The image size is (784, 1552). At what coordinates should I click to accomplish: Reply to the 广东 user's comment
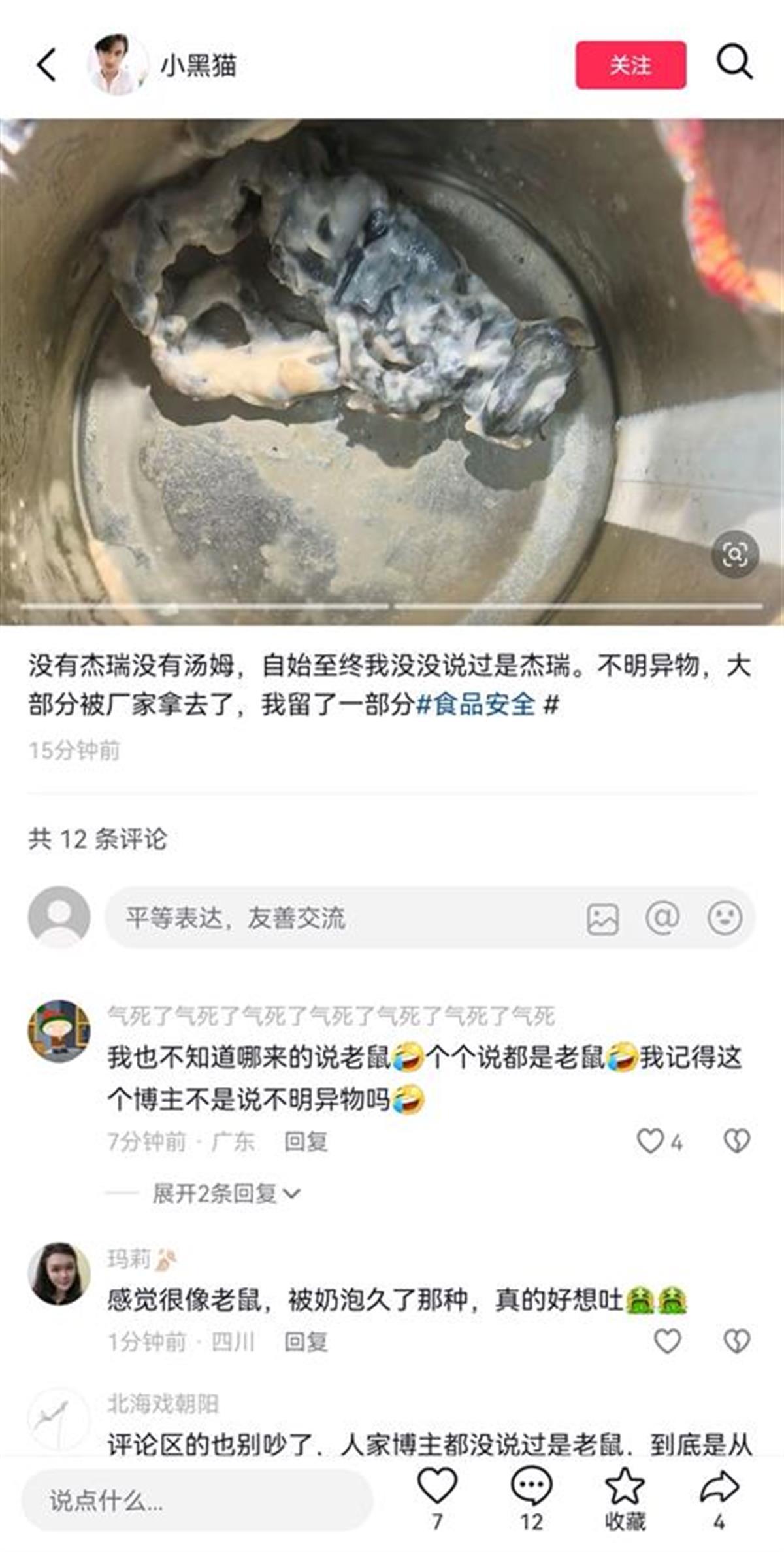coord(306,1142)
